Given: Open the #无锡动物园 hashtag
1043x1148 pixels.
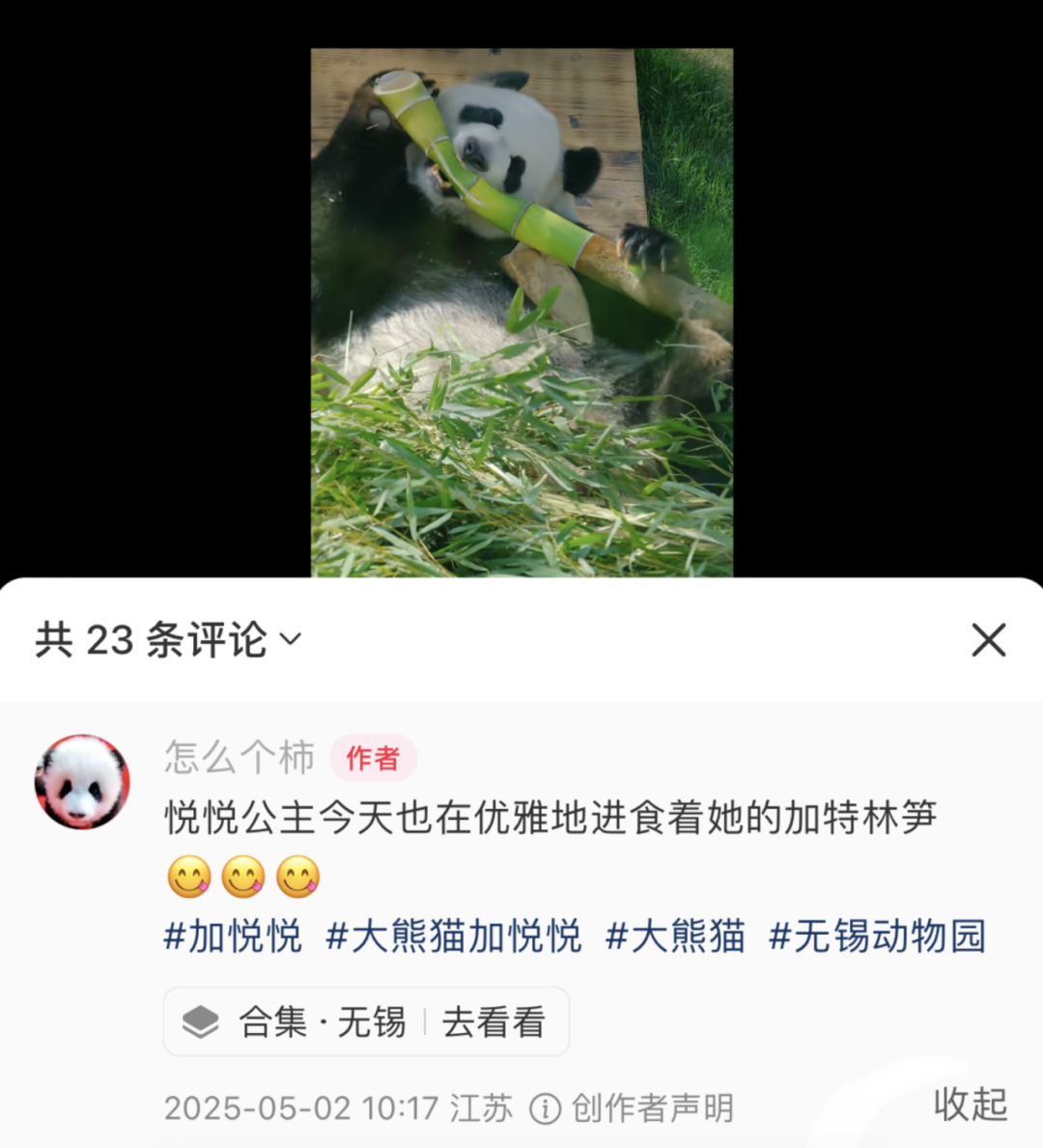Looking at the screenshot, I should pyautogui.click(x=877, y=937).
